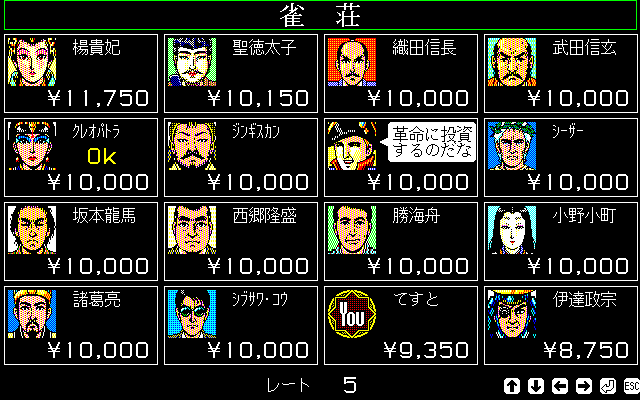Exit using the ESC icon

tap(631, 386)
